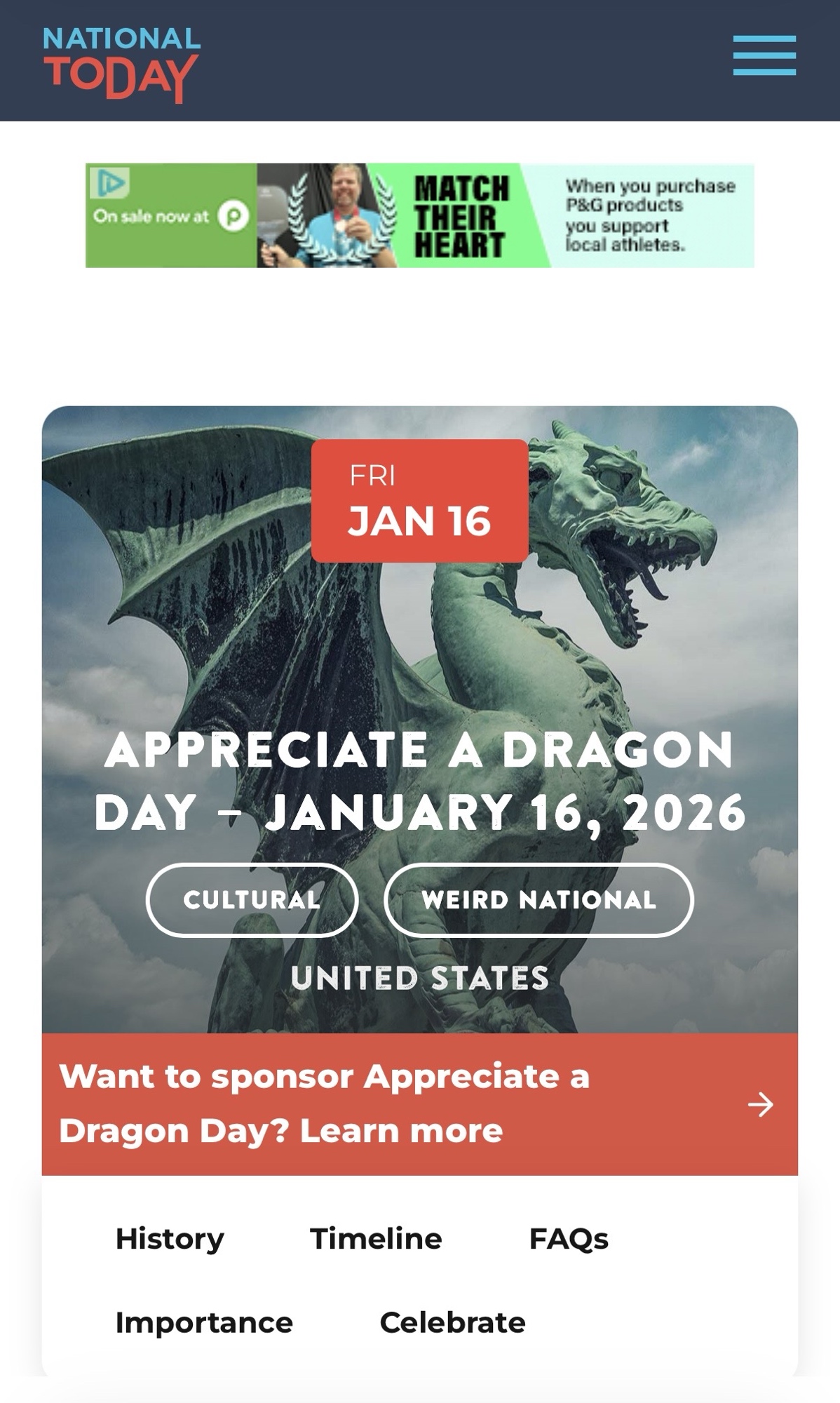Screen dimensions: 840x1403
Task: Open United States holidays link
Action: [x=419, y=978]
